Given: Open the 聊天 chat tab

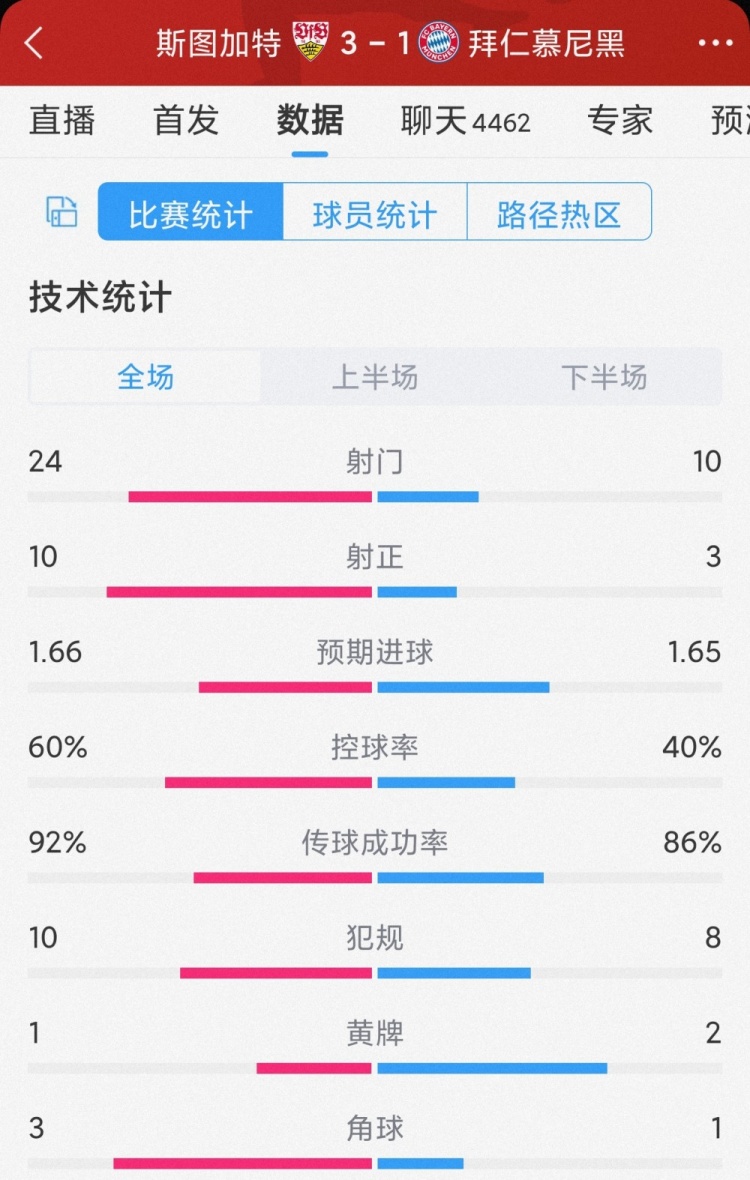Looking at the screenshot, I should point(465,121).
